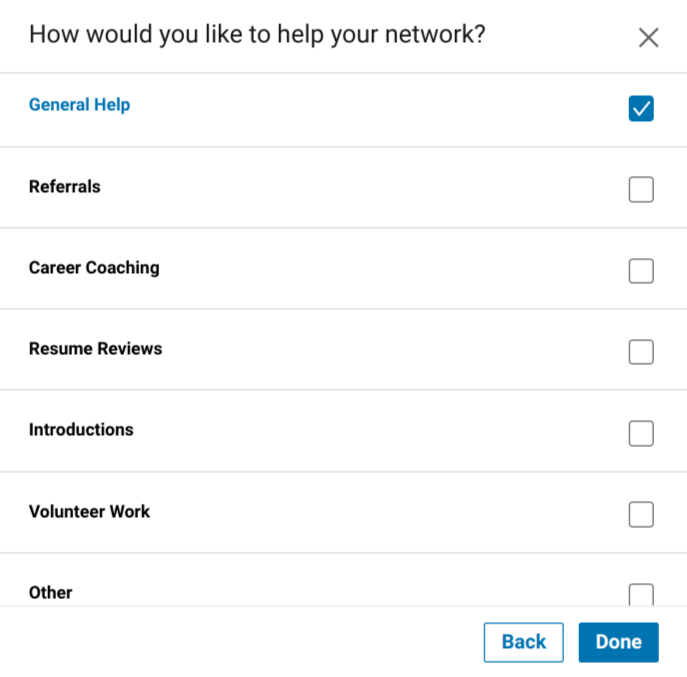Go back with the Back button
This screenshot has height=677, width=687.
tap(523, 642)
